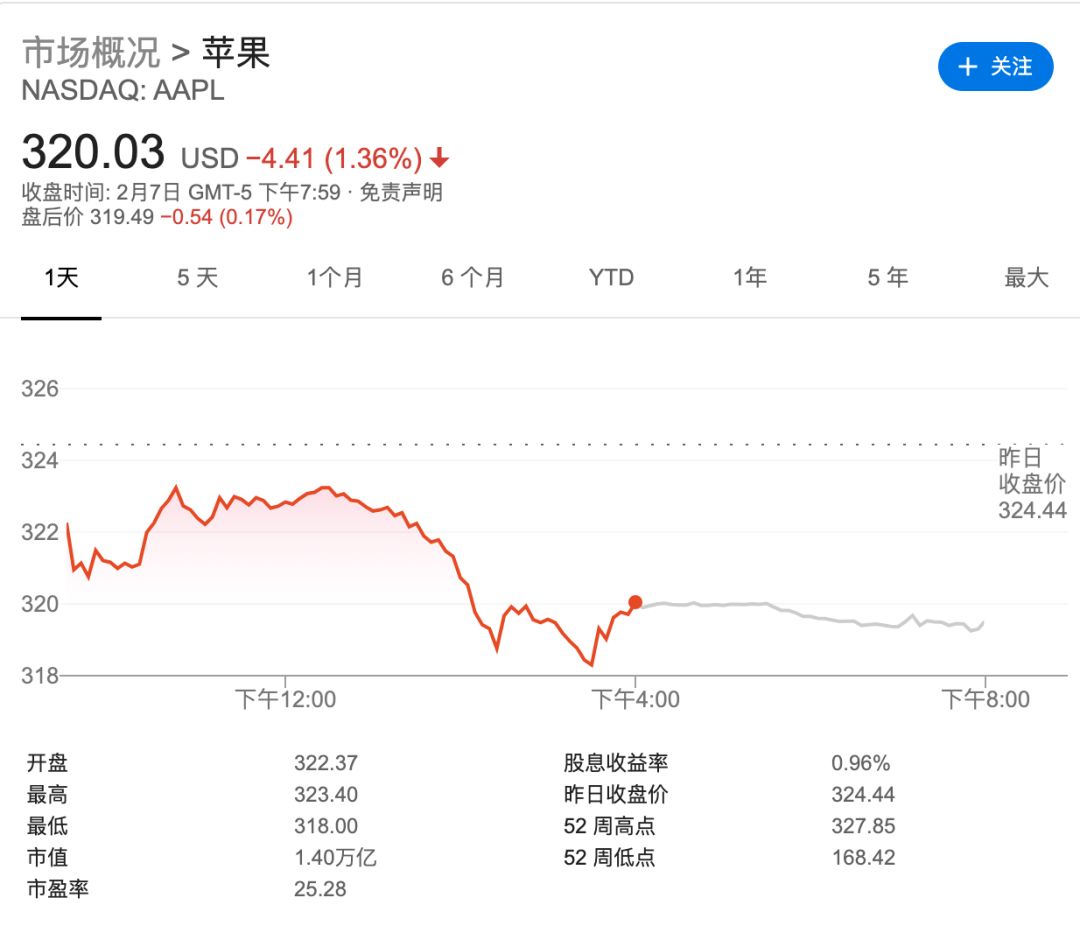Select the 1天 chart range

(61, 278)
